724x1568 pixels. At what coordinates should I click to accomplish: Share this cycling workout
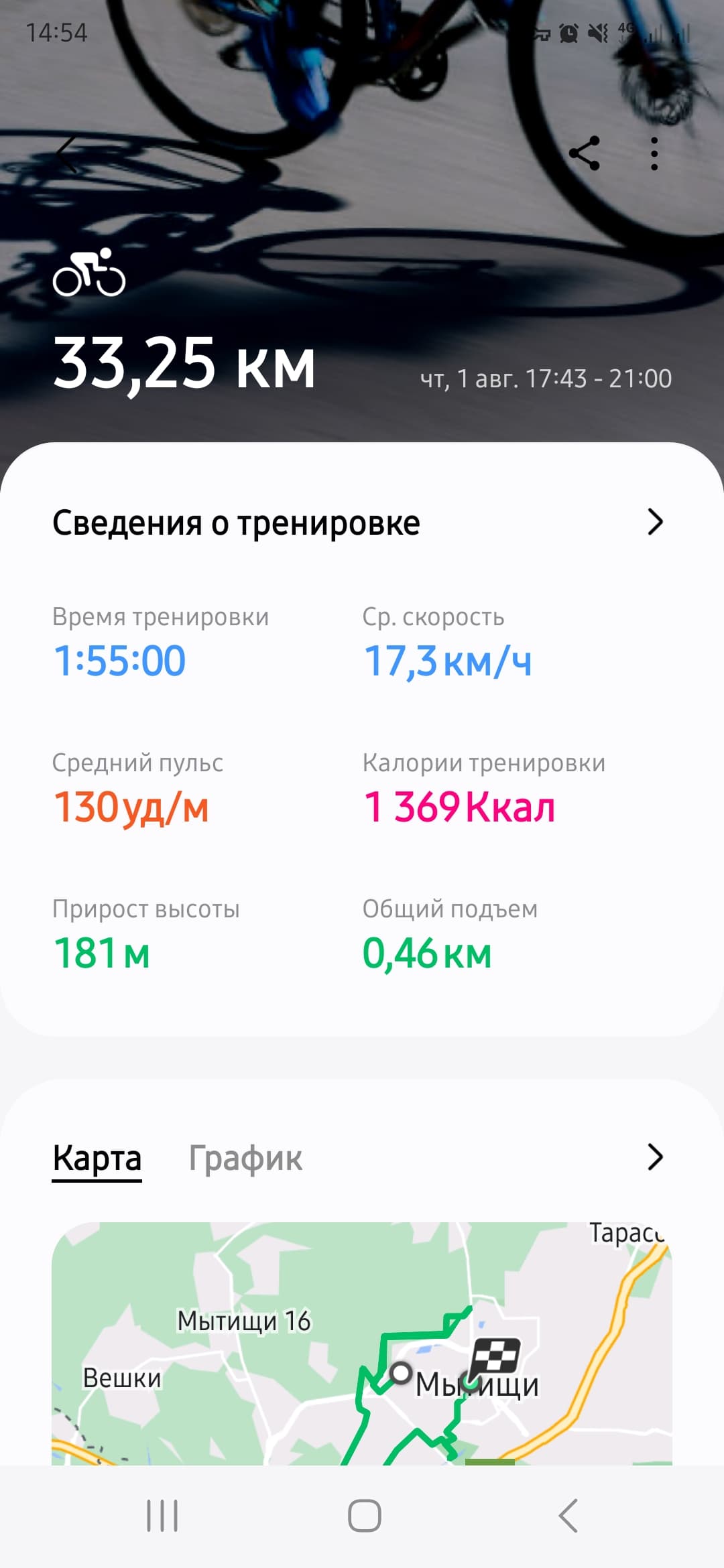click(584, 153)
